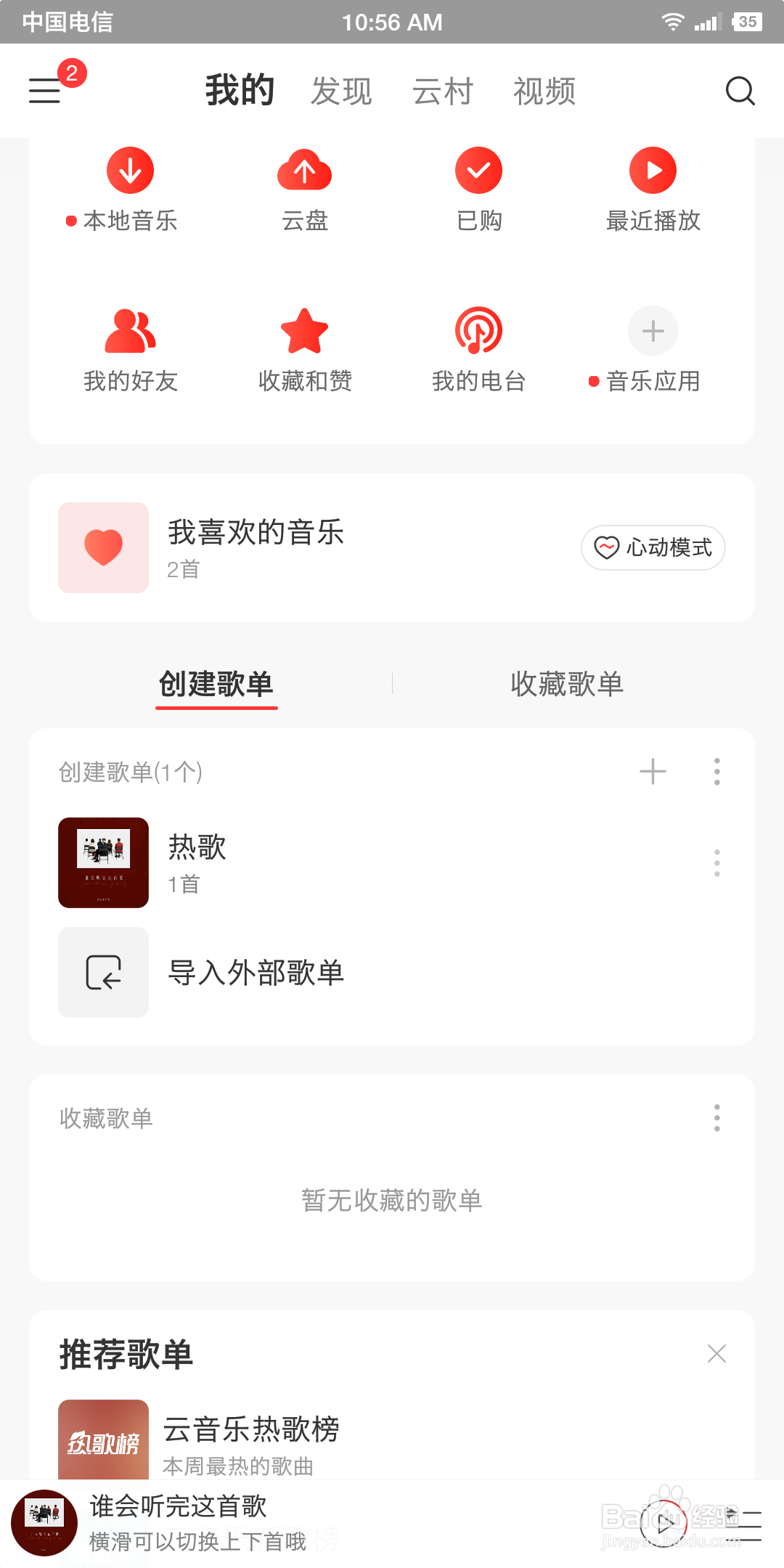Image resolution: width=784 pixels, height=1568 pixels.
Task: Switch to the 视频 tab
Action: [544, 91]
